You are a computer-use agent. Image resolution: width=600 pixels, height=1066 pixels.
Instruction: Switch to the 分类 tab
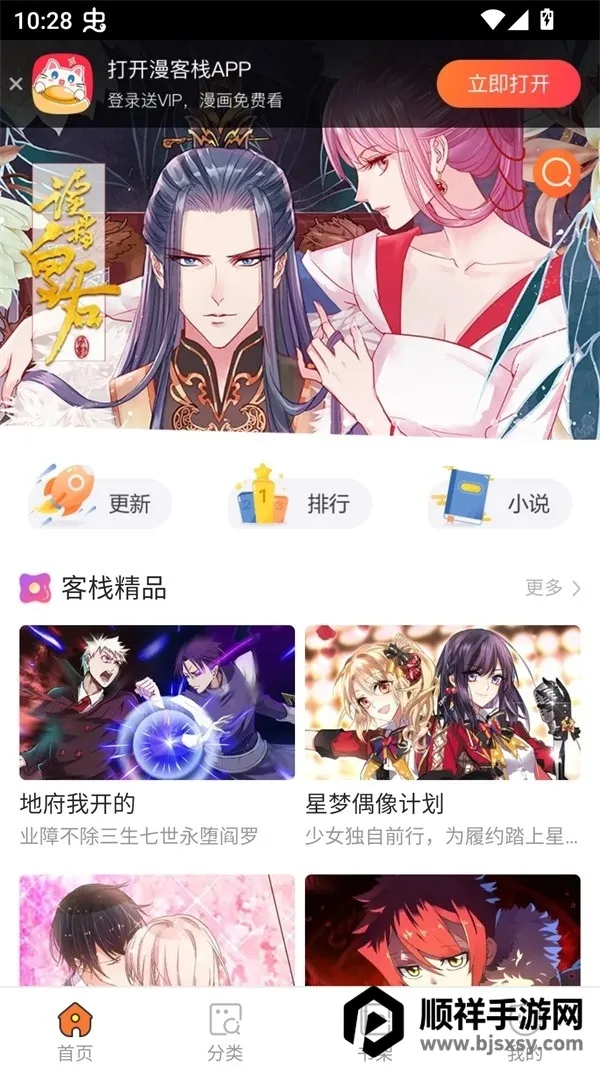[225, 1030]
